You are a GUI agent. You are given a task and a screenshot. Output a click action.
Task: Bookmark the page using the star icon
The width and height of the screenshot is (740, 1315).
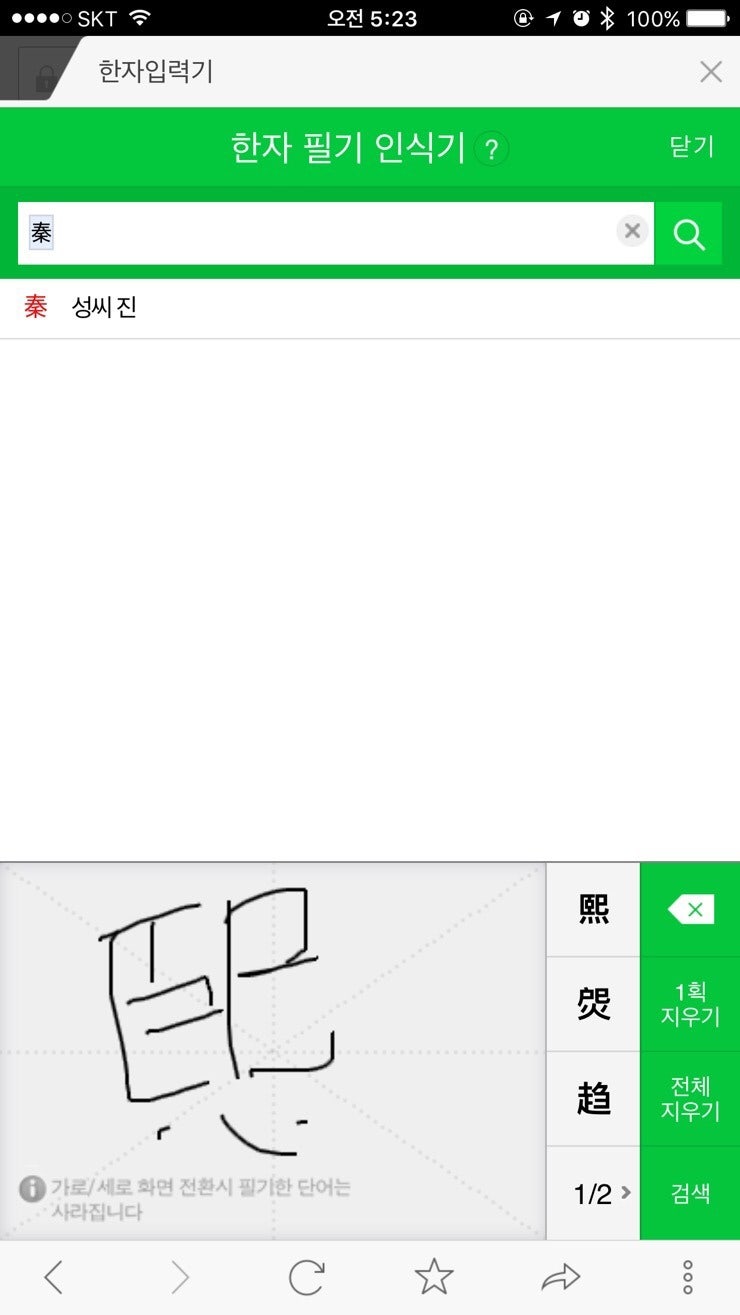[x=434, y=1277]
